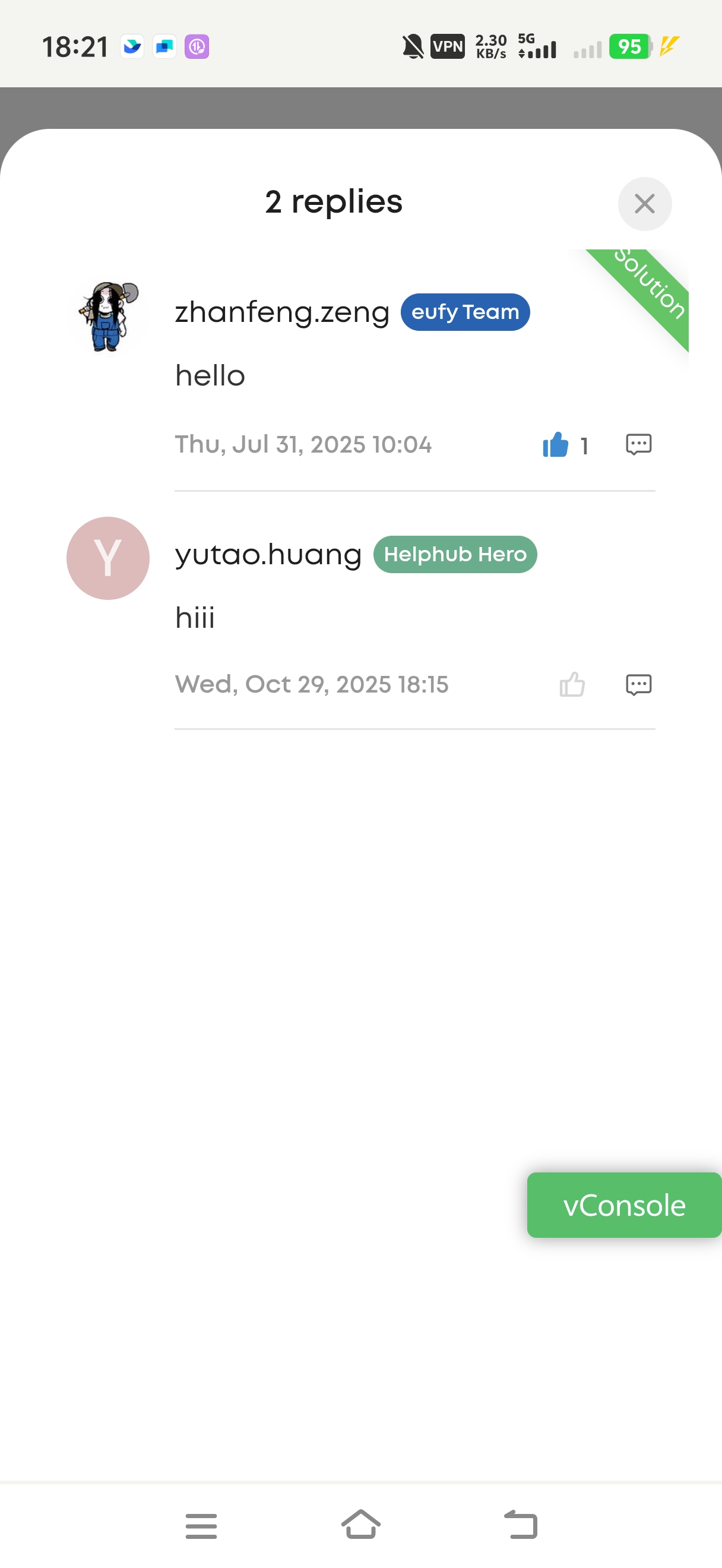The height and width of the screenshot is (1568, 722).
Task: Navigate back with the system button
Action: (521, 1525)
